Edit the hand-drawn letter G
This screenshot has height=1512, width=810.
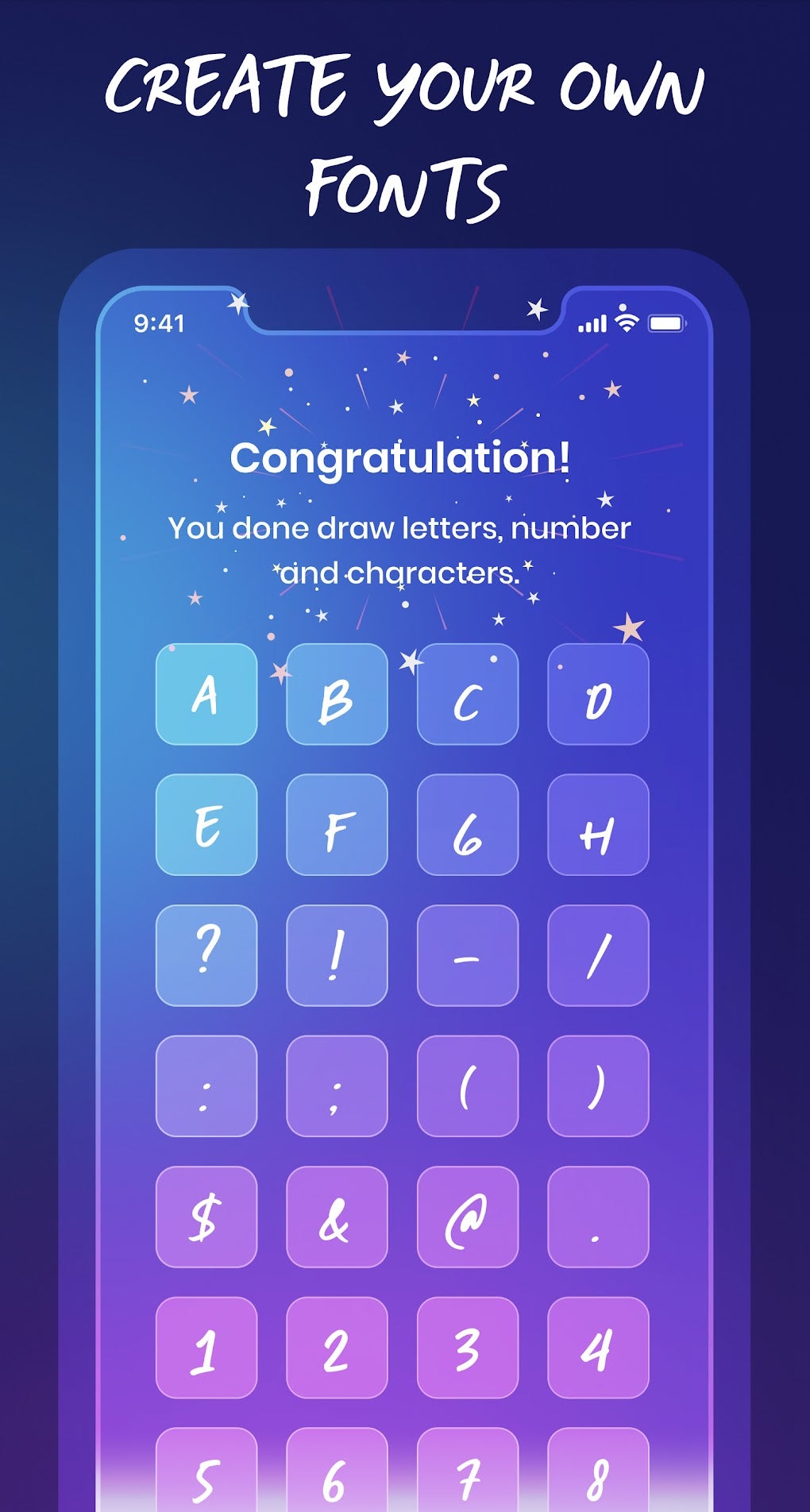[x=468, y=827]
